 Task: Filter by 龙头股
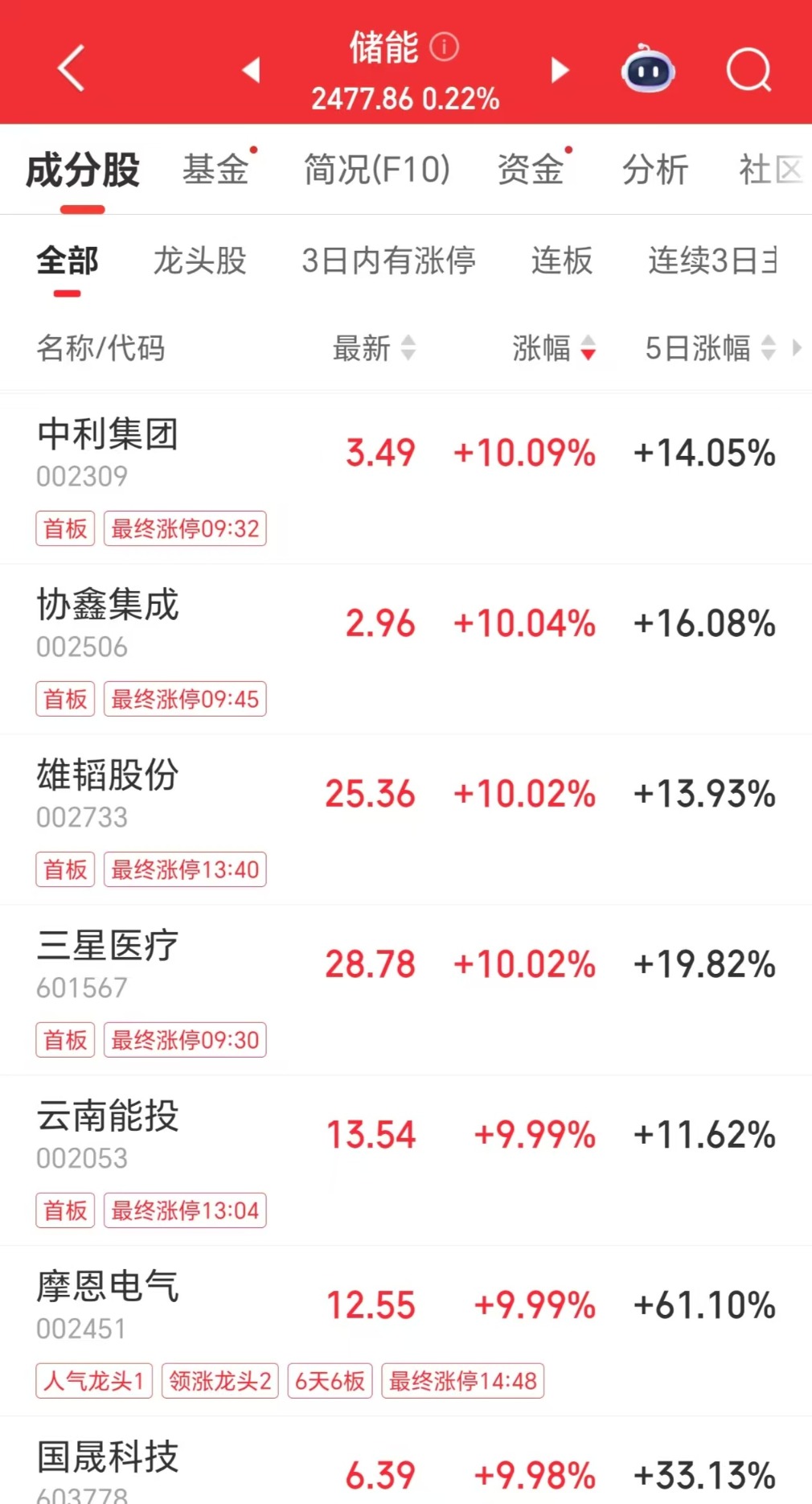tap(199, 261)
